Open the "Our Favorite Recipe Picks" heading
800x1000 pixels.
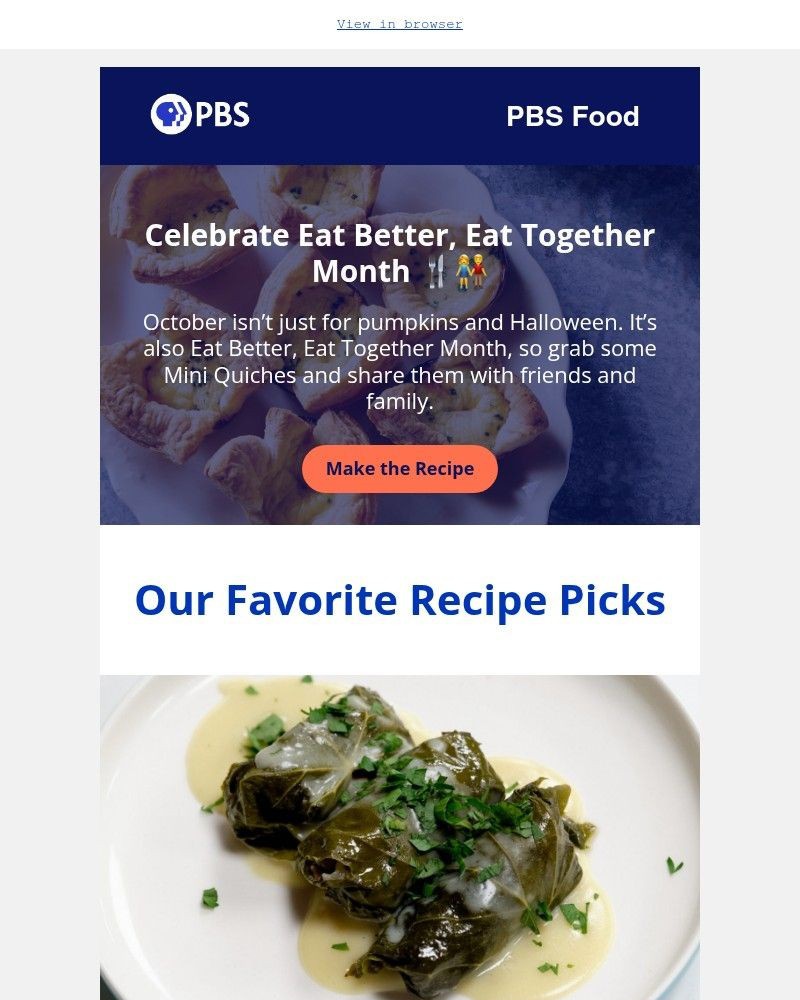coord(400,600)
